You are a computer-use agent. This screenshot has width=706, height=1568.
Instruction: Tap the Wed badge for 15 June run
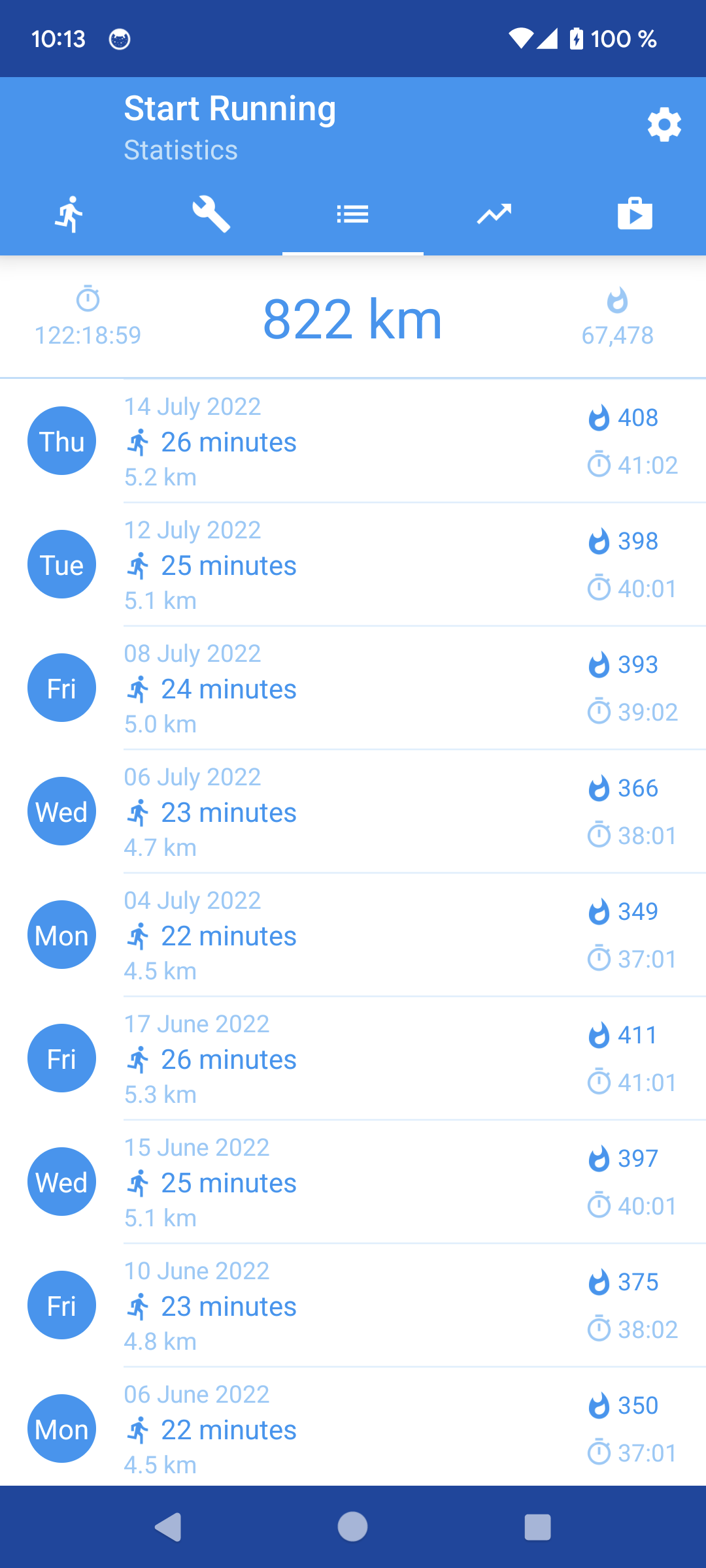[x=61, y=1182]
